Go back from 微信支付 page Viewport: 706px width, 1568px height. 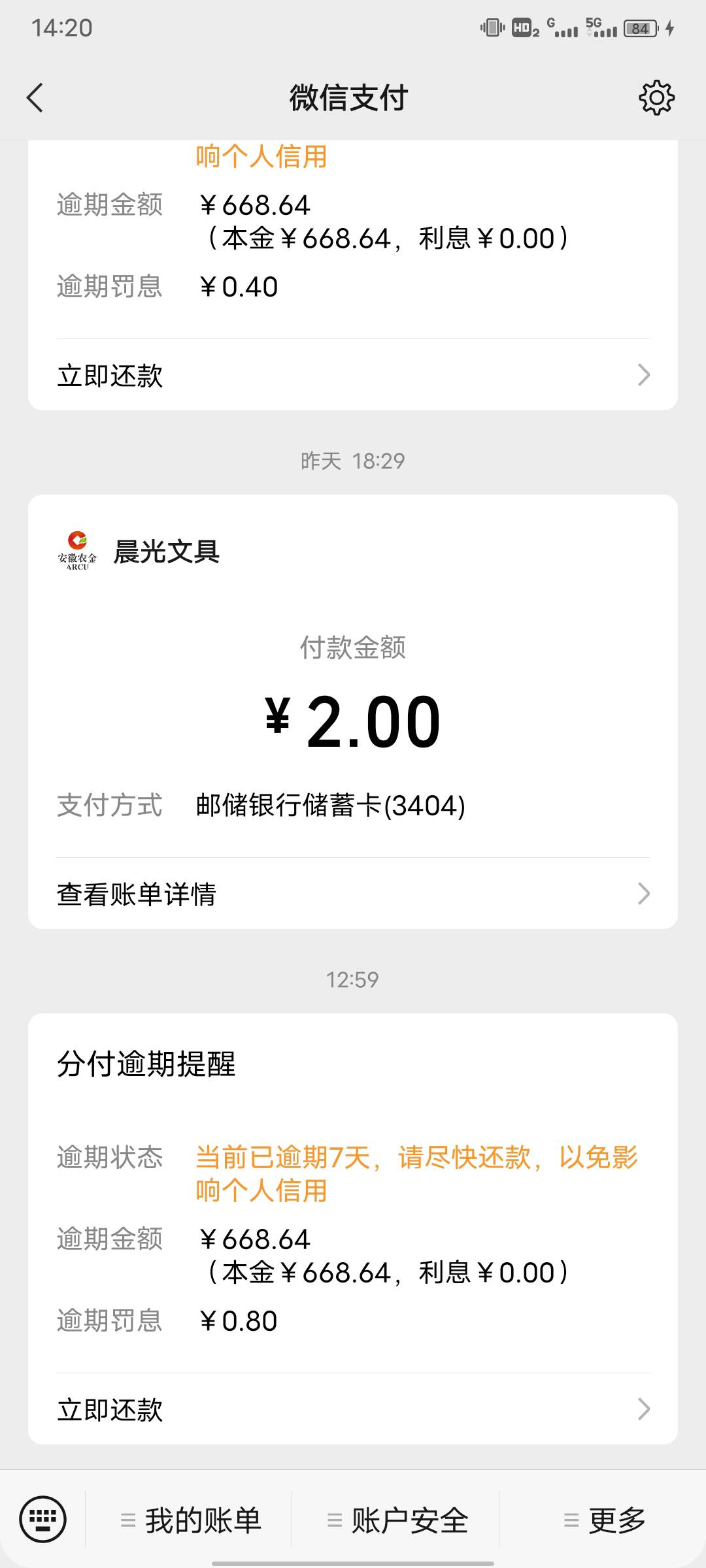coord(35,98)
